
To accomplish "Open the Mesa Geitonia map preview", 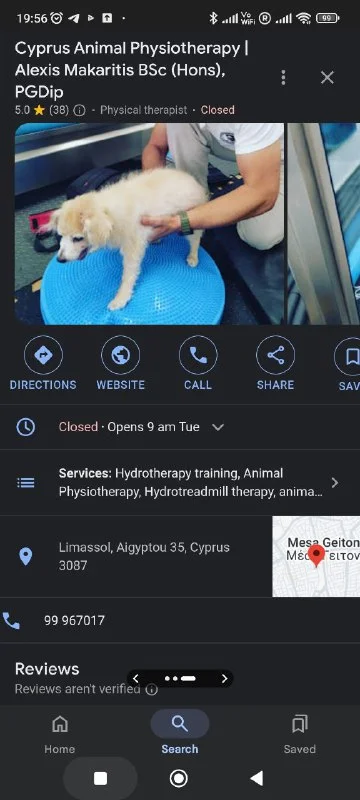I will point(316,556).
